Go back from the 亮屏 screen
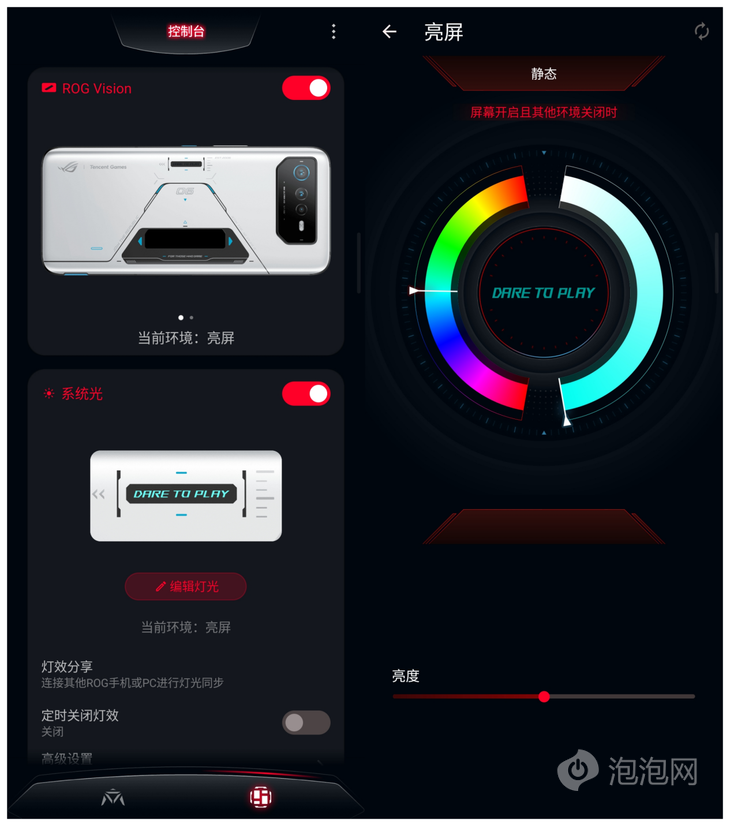 click(x=390, y=32)
